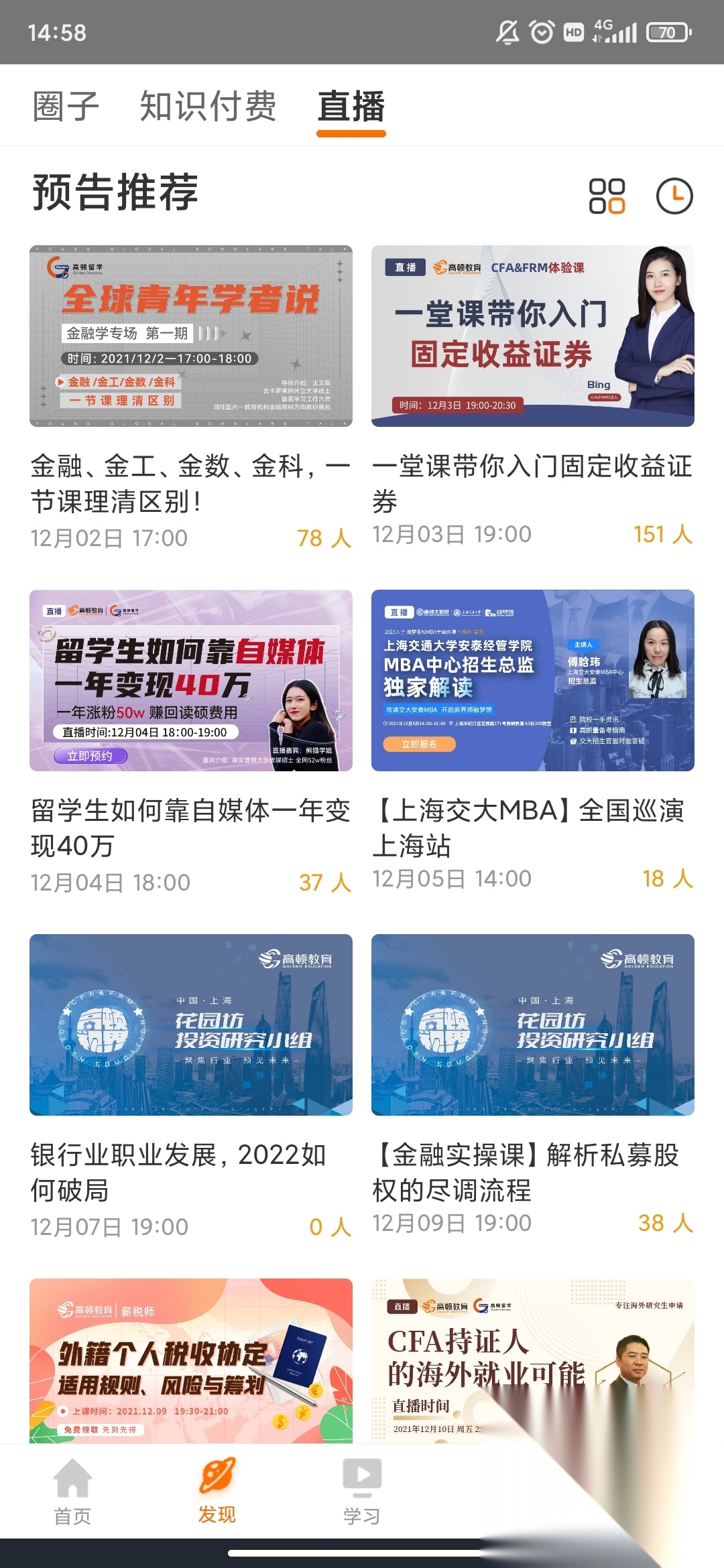
Task: Open the 解析私募股权的尽调流程 livestream
Action: (x=533, y=1025)
